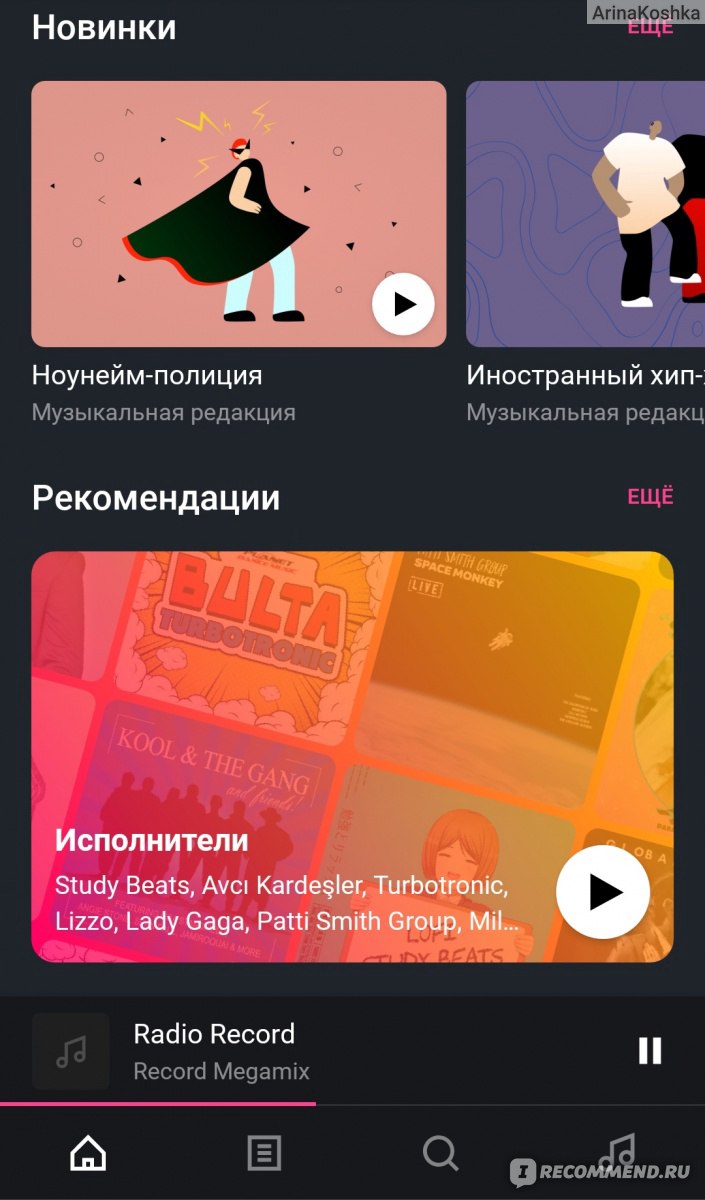Show more in Новинки via ЕЩЁ
This screenshot has height=1200, width=705.
(650, 27)
